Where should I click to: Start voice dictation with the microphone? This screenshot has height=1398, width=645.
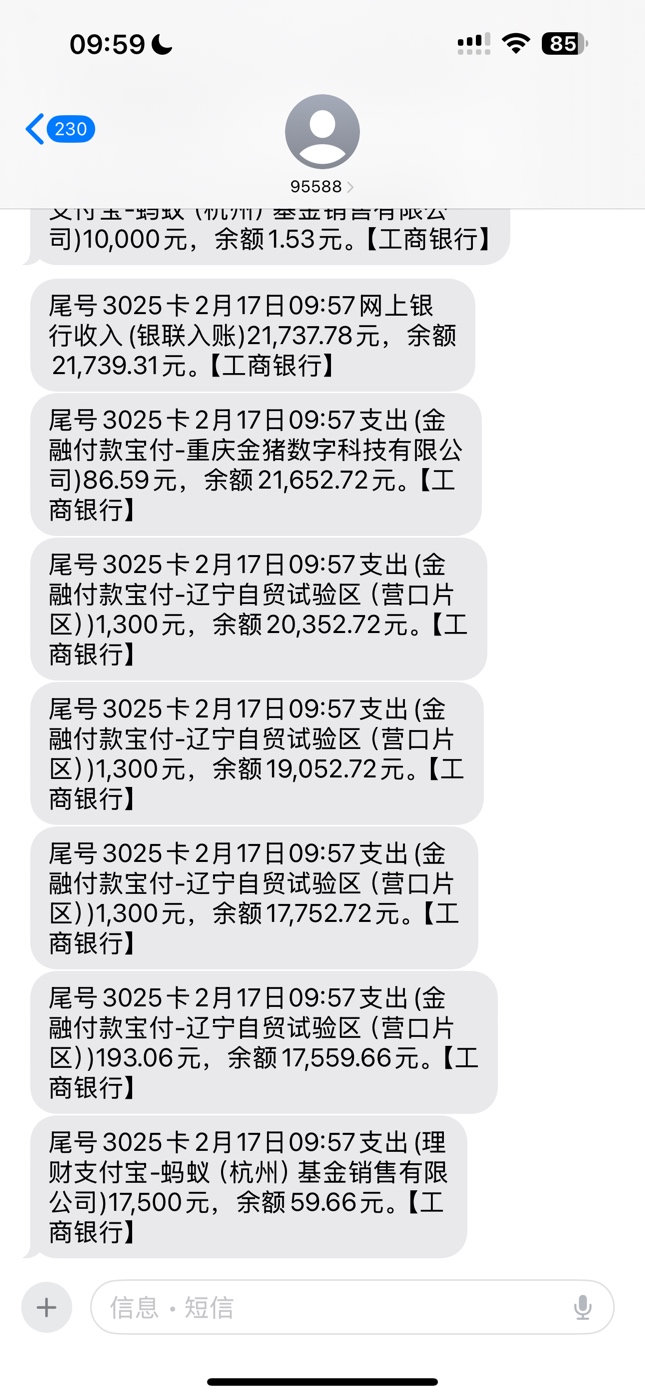[x=582, y=1307]
